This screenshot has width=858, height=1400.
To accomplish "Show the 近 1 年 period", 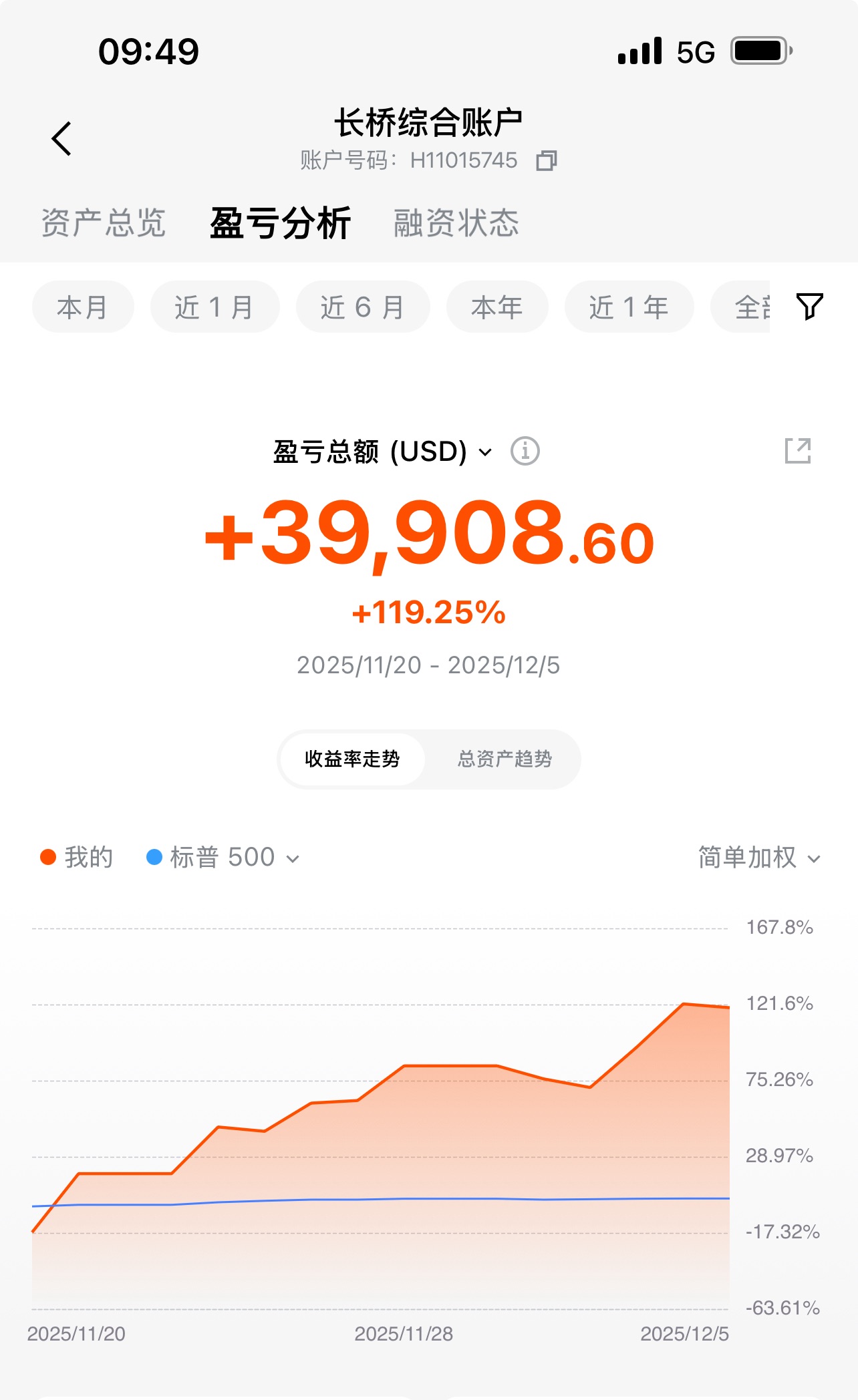I will click(629, 307).
